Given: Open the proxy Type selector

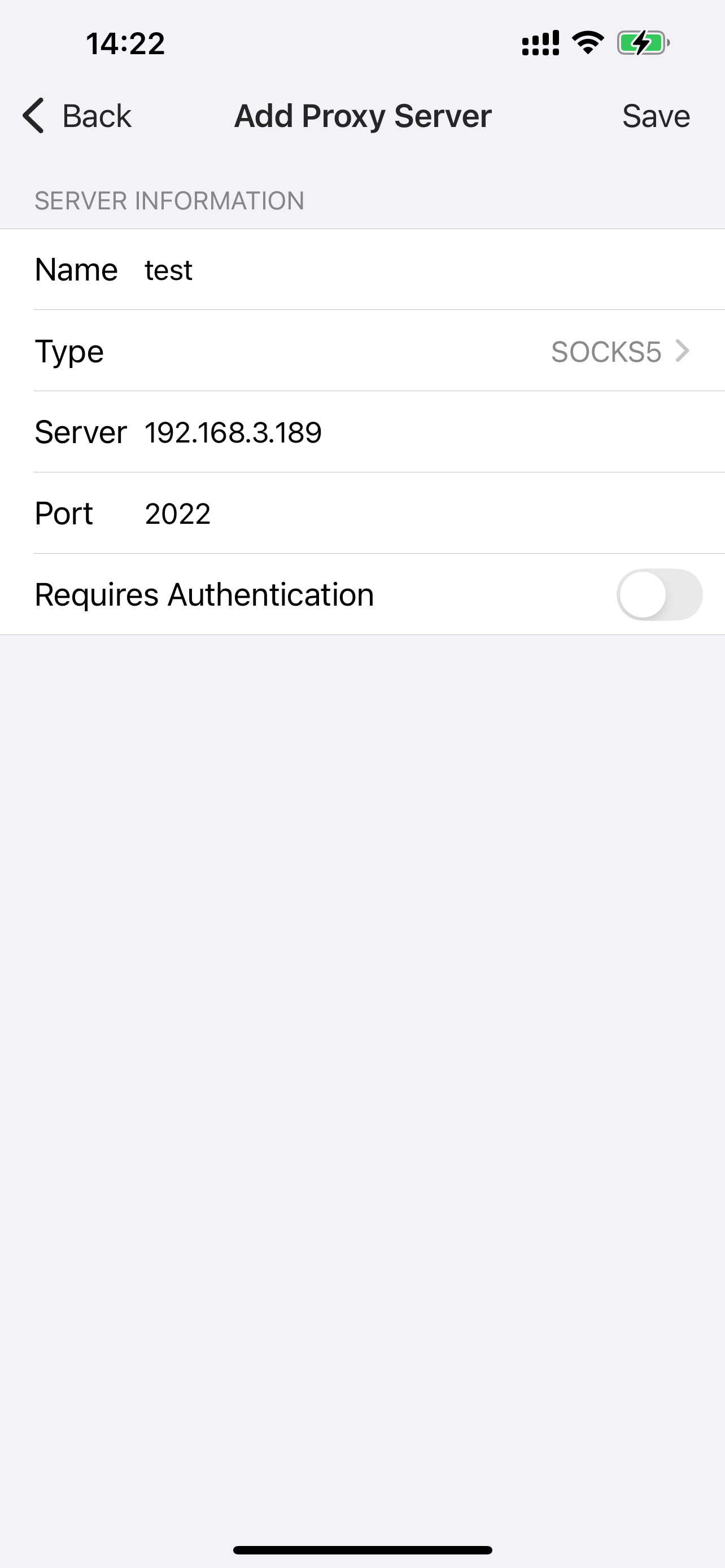Looking at the screenshot, I should pos(362,351).
